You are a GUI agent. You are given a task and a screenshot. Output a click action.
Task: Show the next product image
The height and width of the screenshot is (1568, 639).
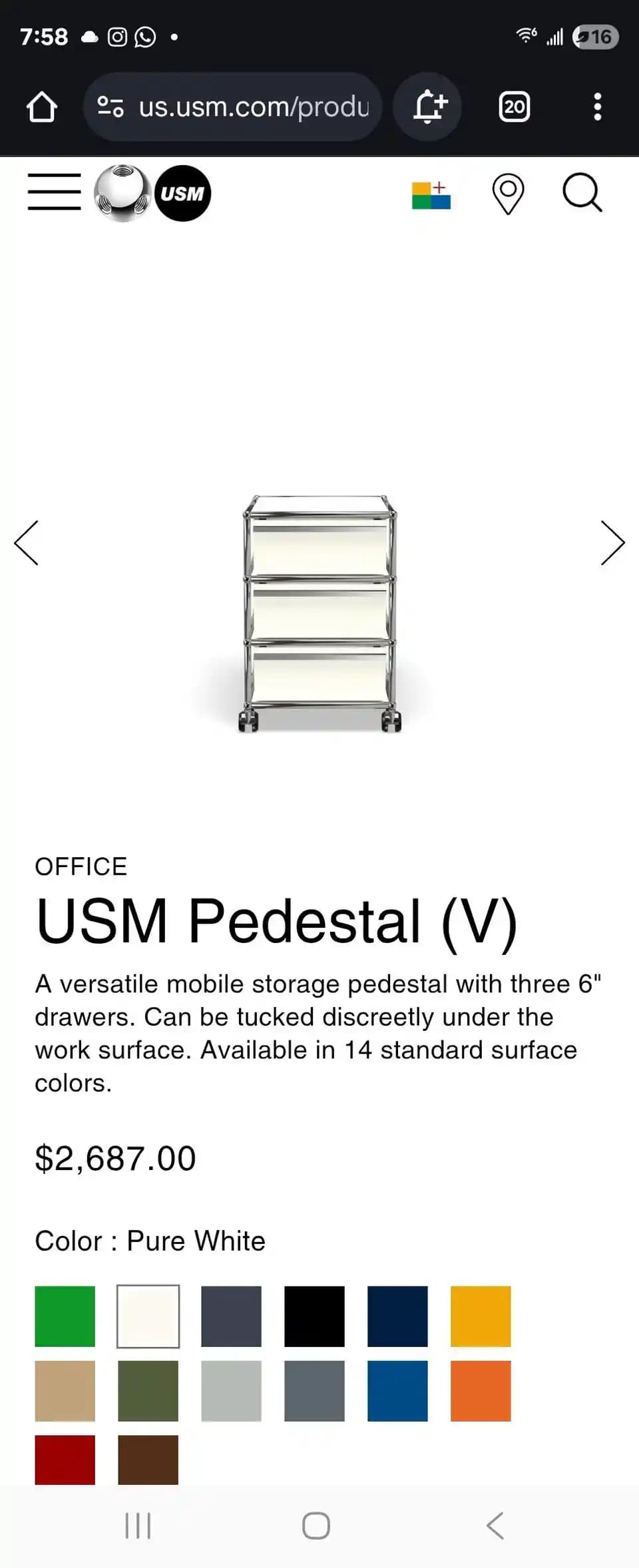pyautogui.click(x=612, y=543)
